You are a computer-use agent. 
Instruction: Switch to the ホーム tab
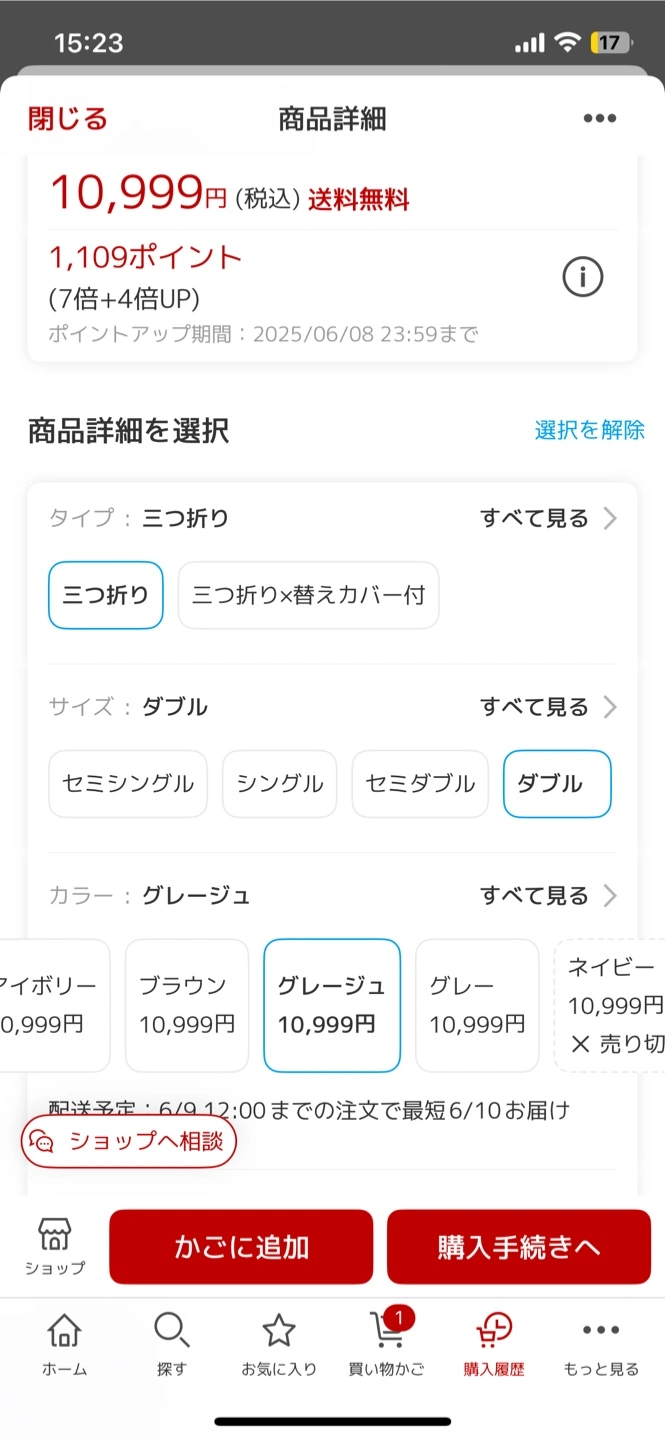point(64,1346)
